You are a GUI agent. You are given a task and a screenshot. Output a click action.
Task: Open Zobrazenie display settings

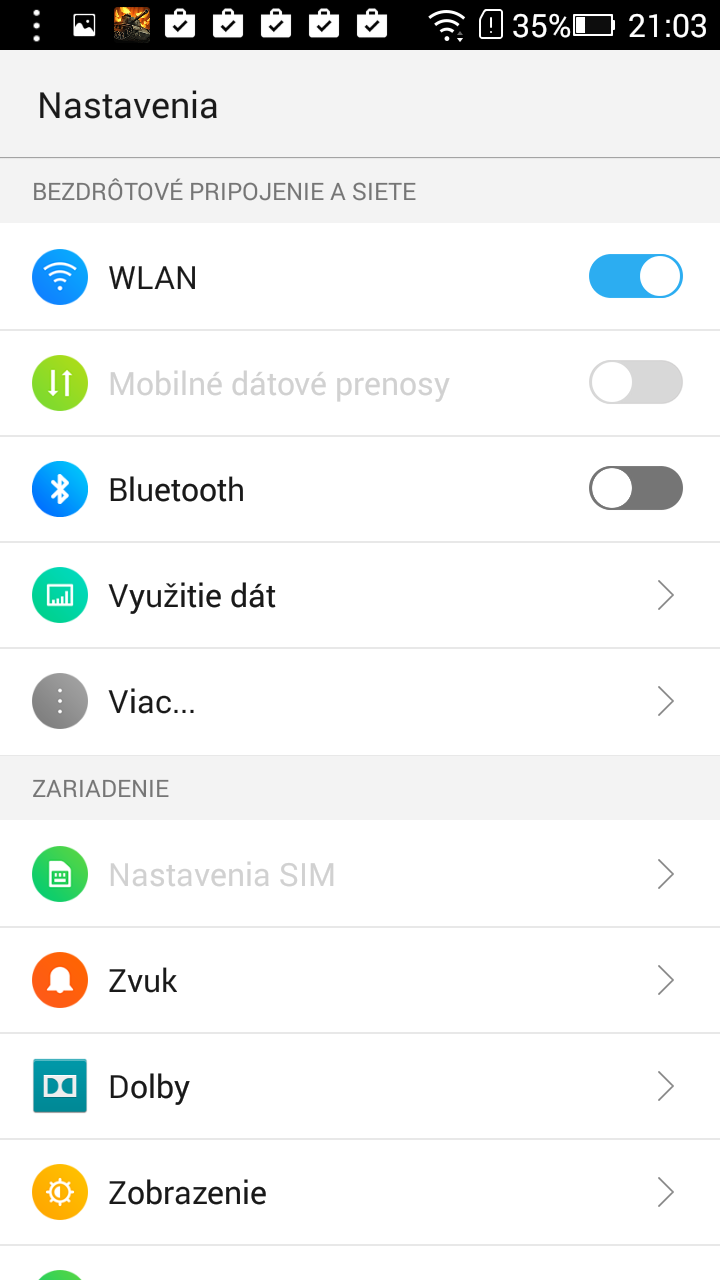[300, 1193]
